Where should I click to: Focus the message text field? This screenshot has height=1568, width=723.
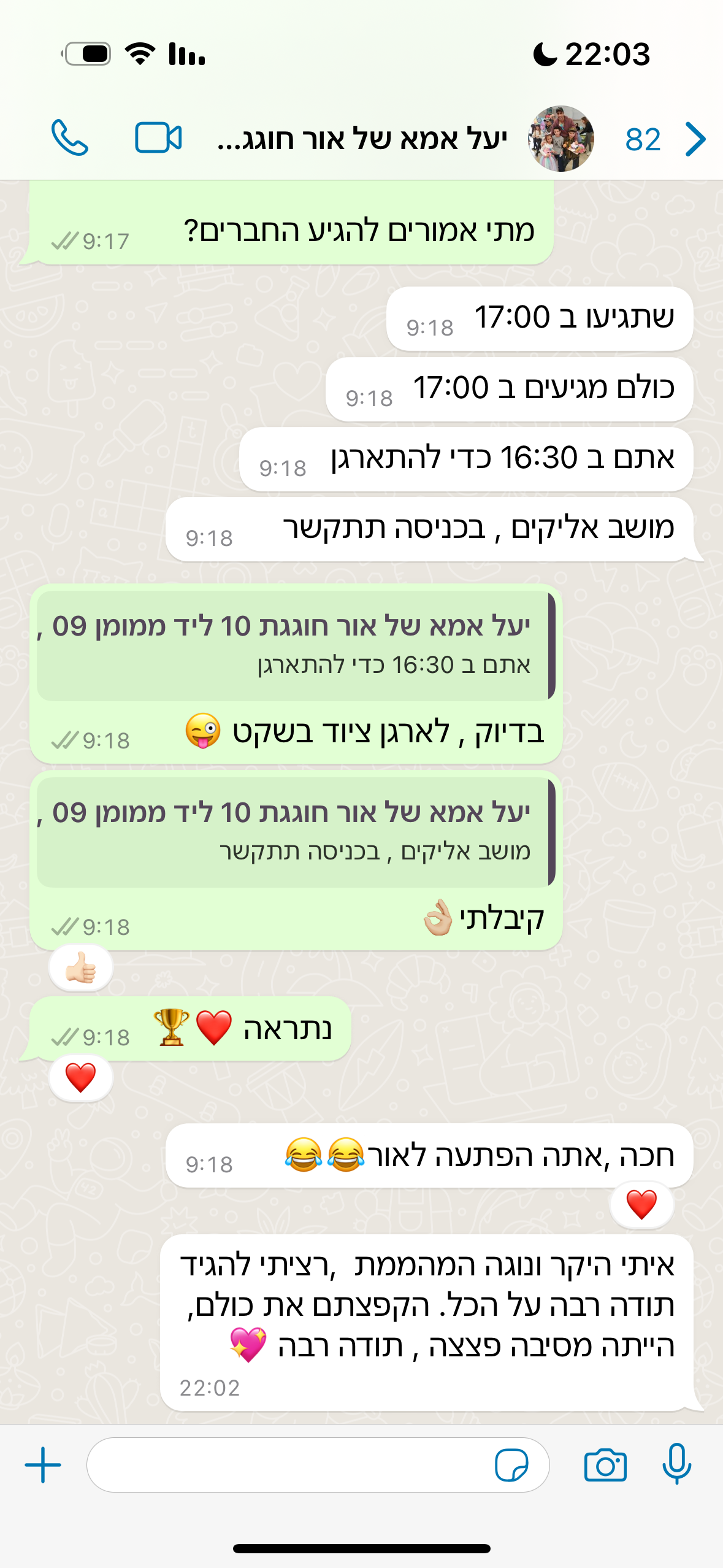pos(288,1465)
